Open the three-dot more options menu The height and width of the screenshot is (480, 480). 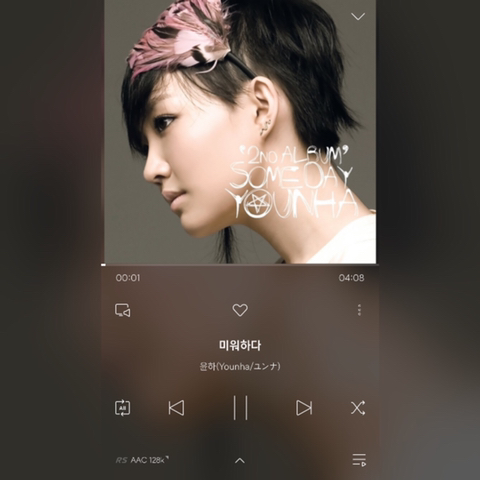pos(359,310)
